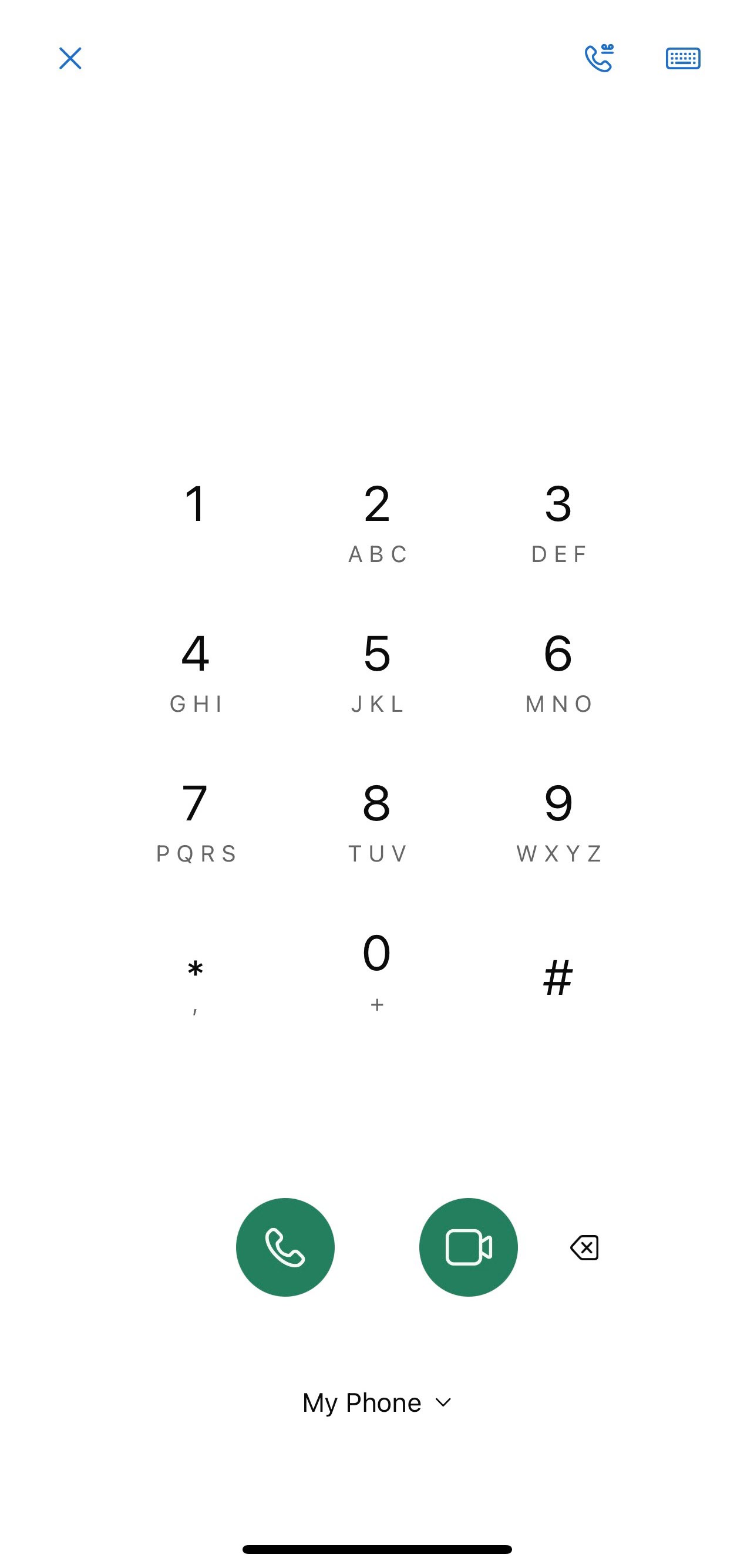Dial digit 0
Viewport: 754px width, 1568px height.
(x=376, y=970)
